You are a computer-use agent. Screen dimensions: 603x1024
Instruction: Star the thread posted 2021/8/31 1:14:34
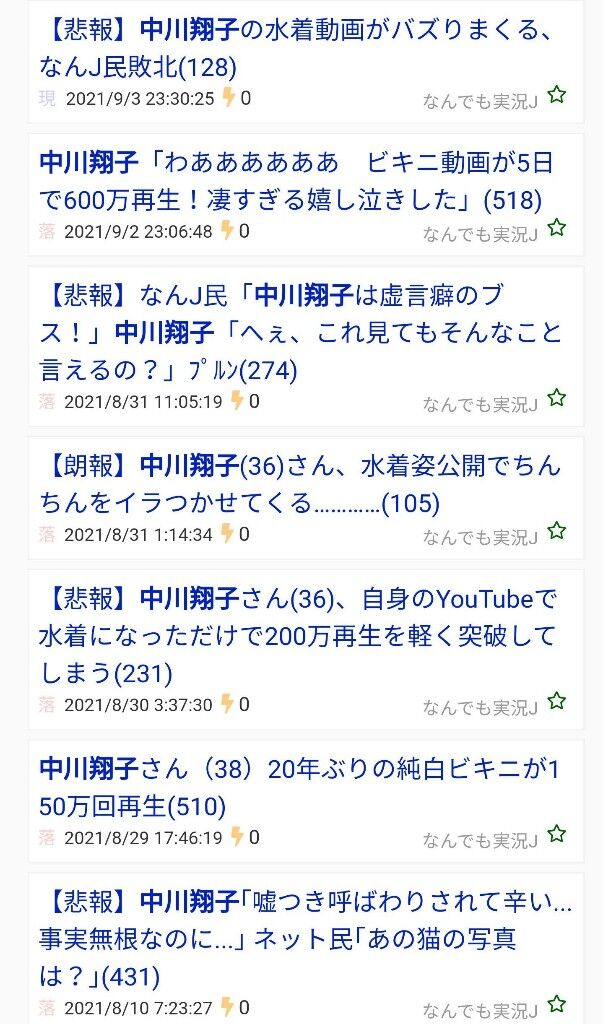(x=557, y=531)
